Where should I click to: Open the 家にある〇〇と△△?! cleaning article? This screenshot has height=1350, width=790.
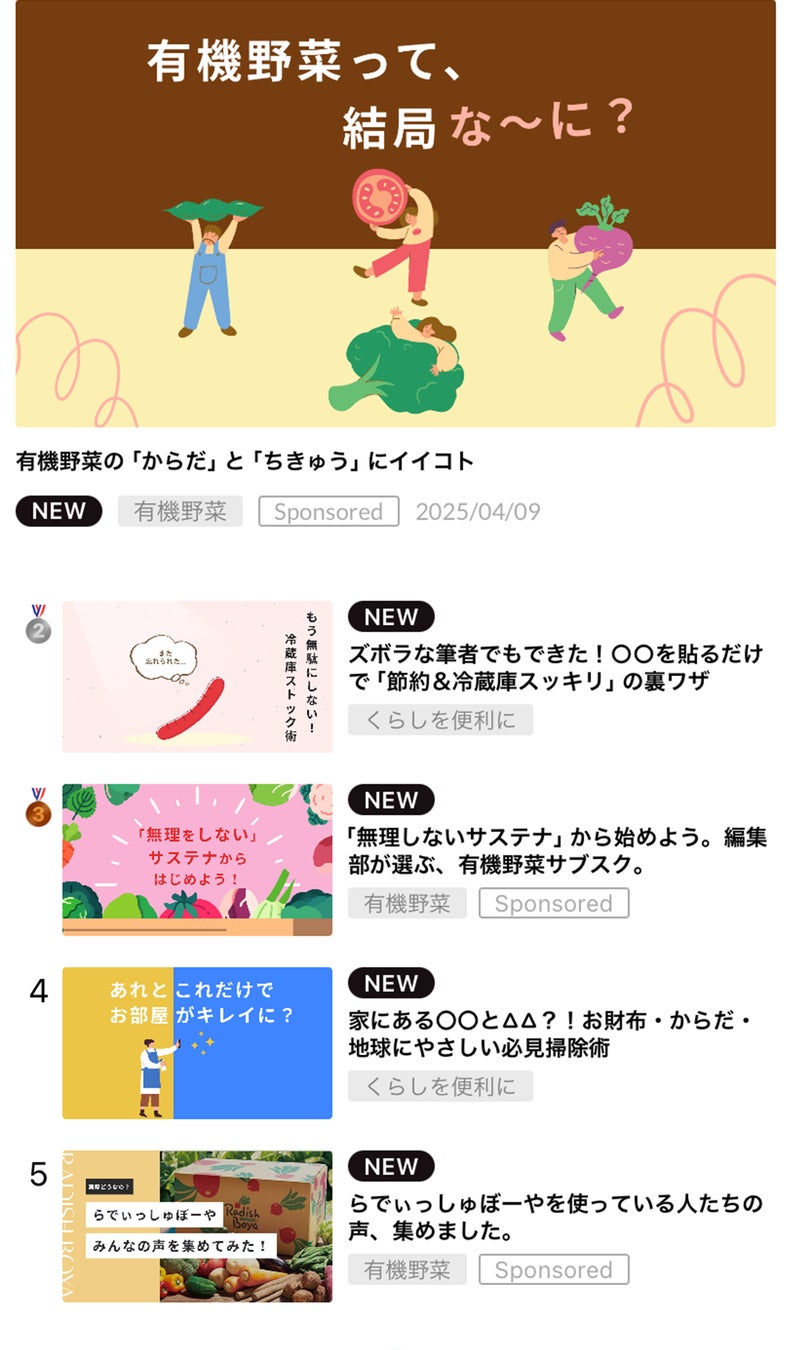coord(550,1033)
